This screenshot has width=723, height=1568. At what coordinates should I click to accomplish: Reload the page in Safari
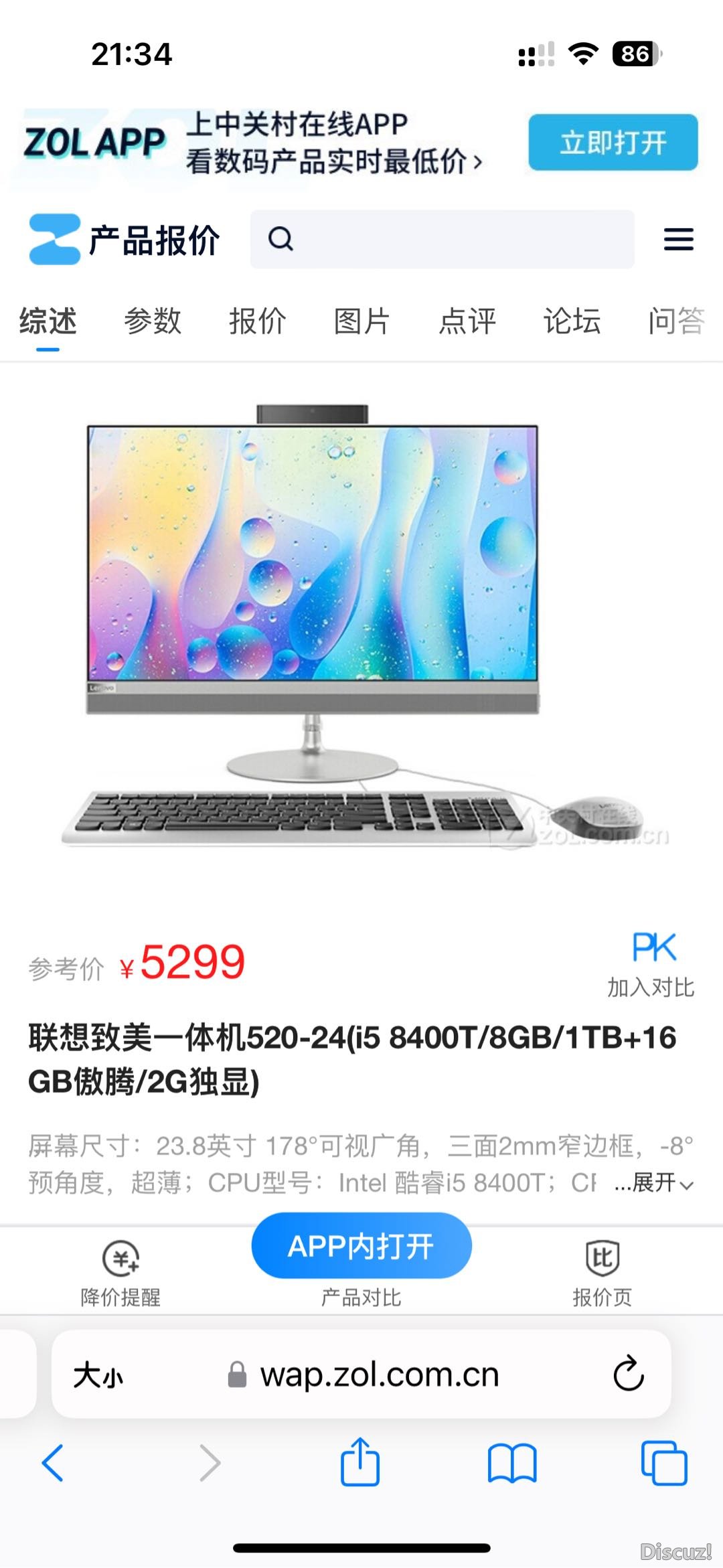click(628, 1375)
